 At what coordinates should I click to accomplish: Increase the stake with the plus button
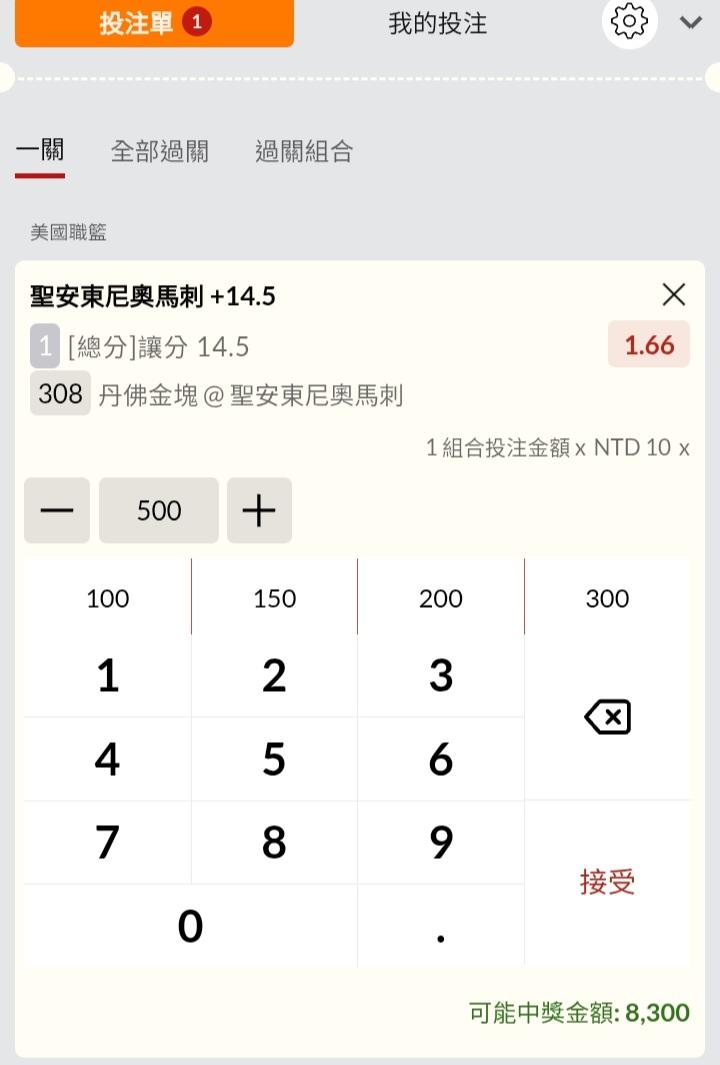(259, 510)
